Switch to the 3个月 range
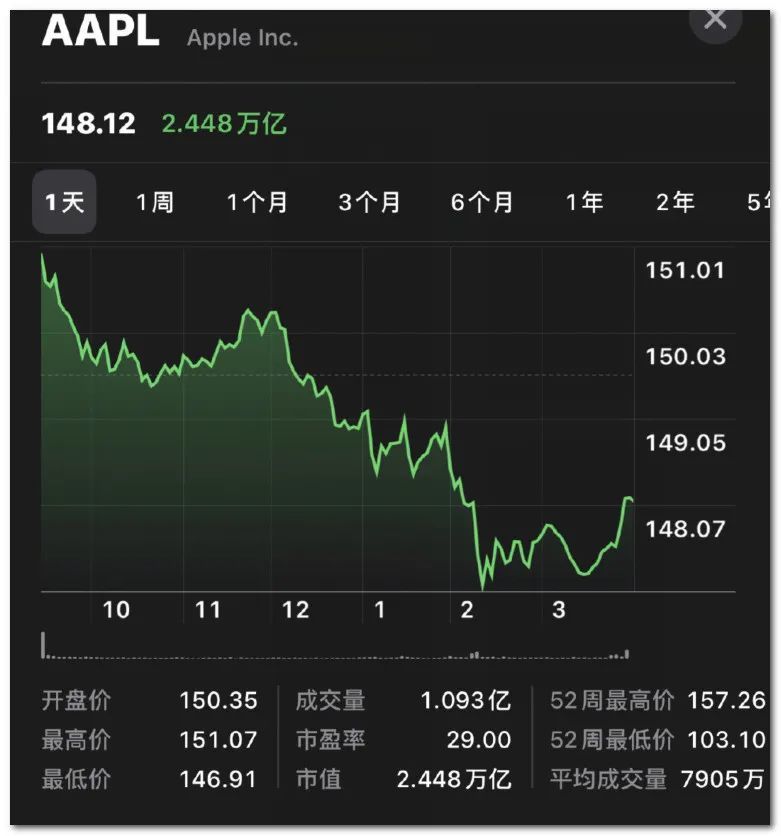Viewport: 781px width, 836px height. 369,202
